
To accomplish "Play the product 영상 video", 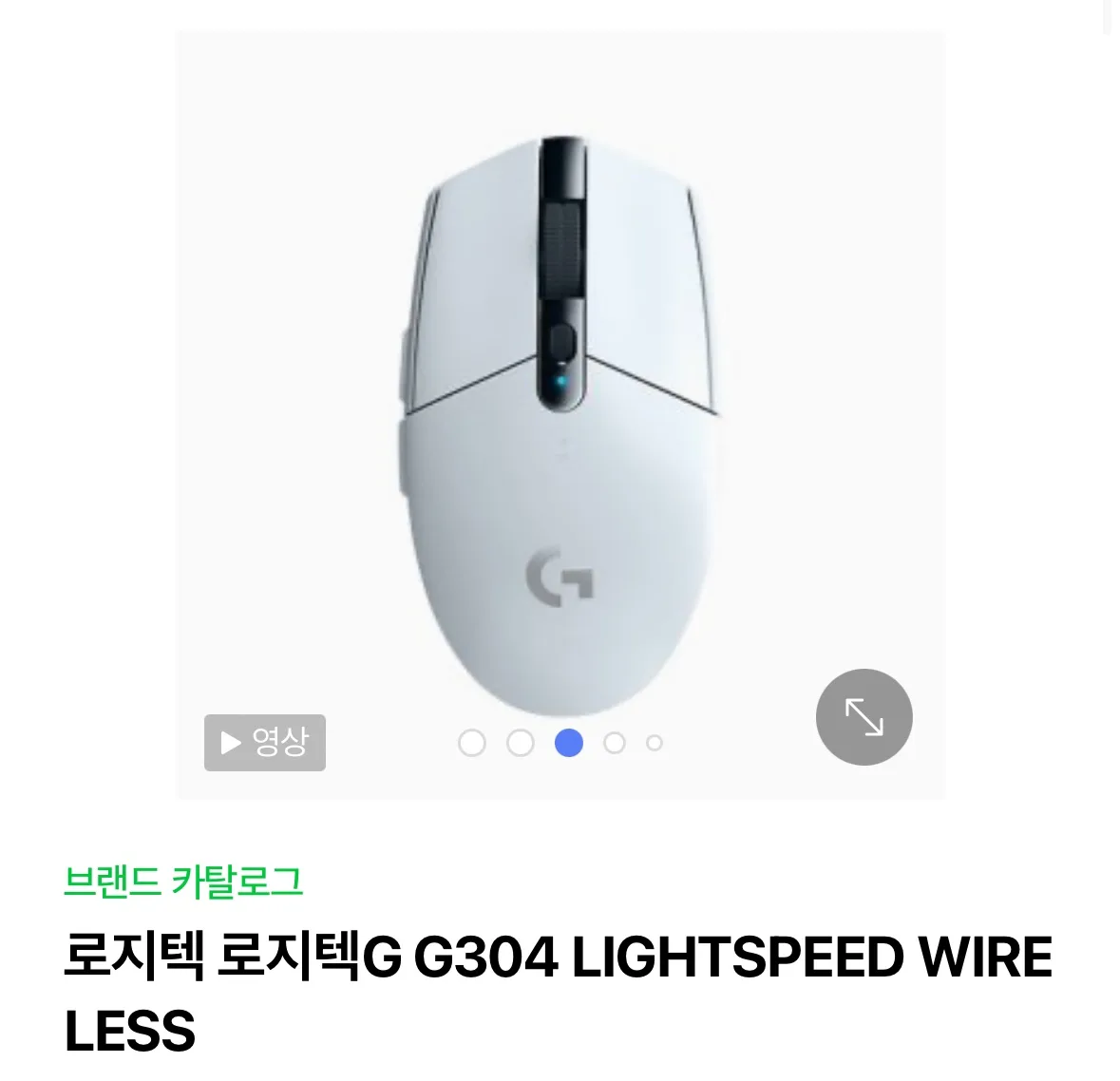I will tap(264, 742).
